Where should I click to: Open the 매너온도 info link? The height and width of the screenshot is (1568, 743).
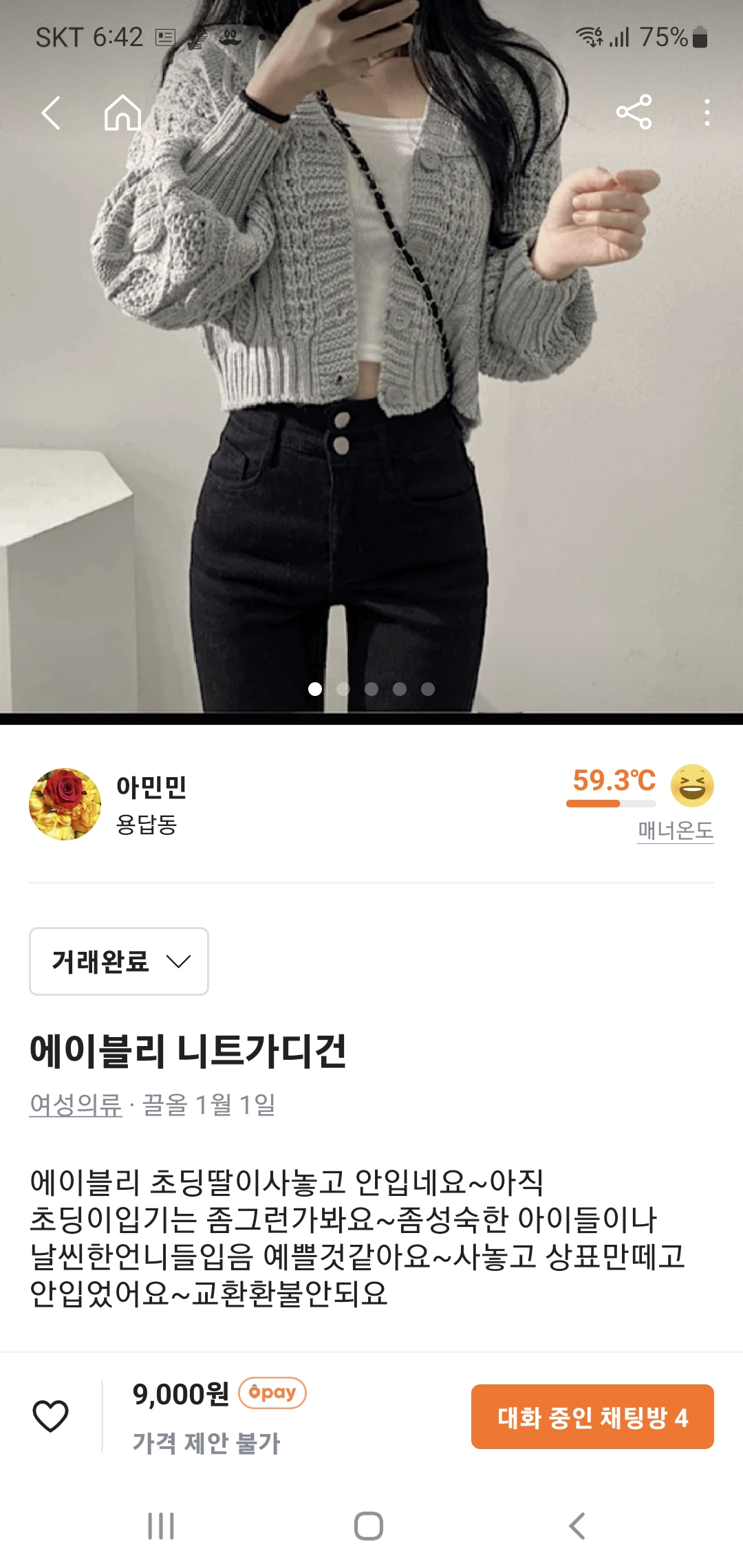tap(675, 831)
